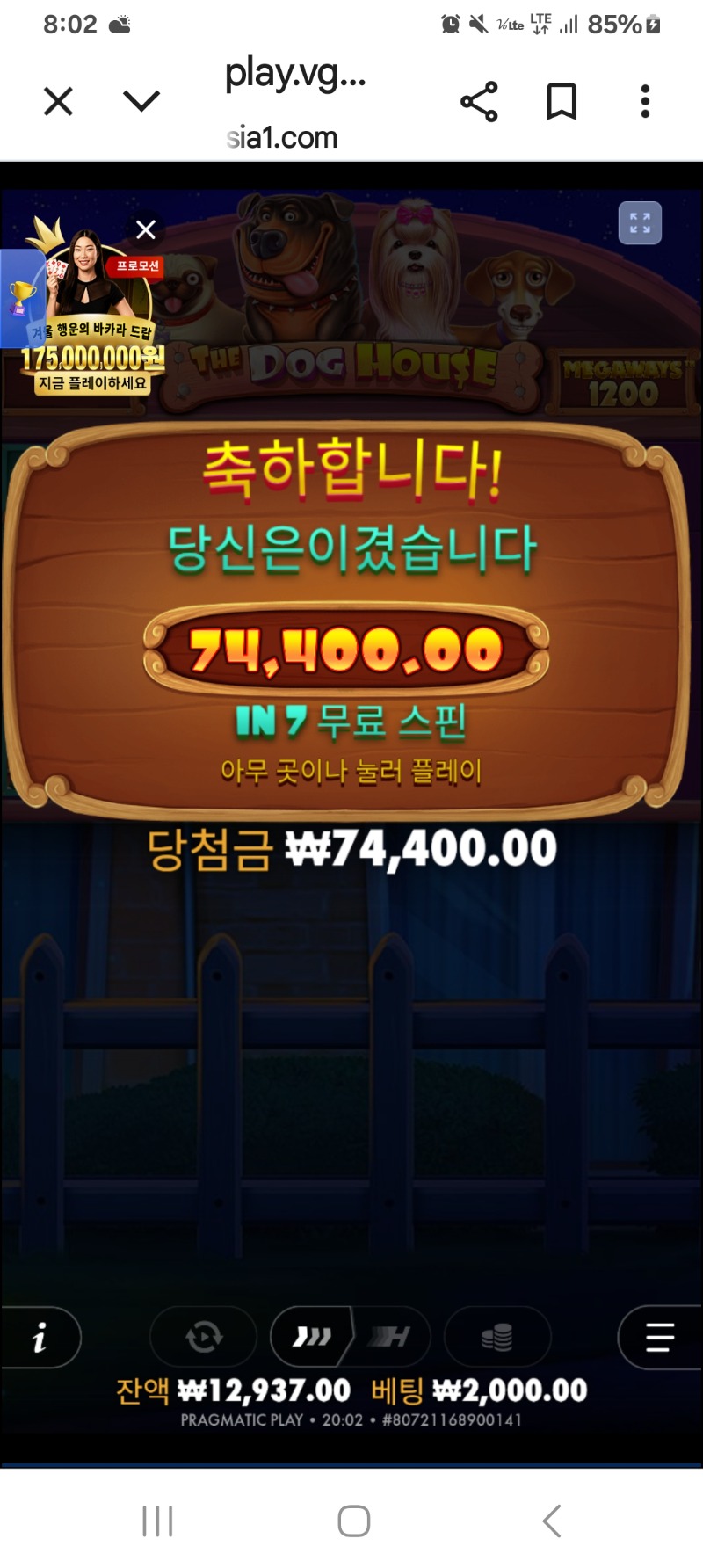Minimize the browser with the down chevron
Screen dimensions: 703x1568
[x=141, y=102]
